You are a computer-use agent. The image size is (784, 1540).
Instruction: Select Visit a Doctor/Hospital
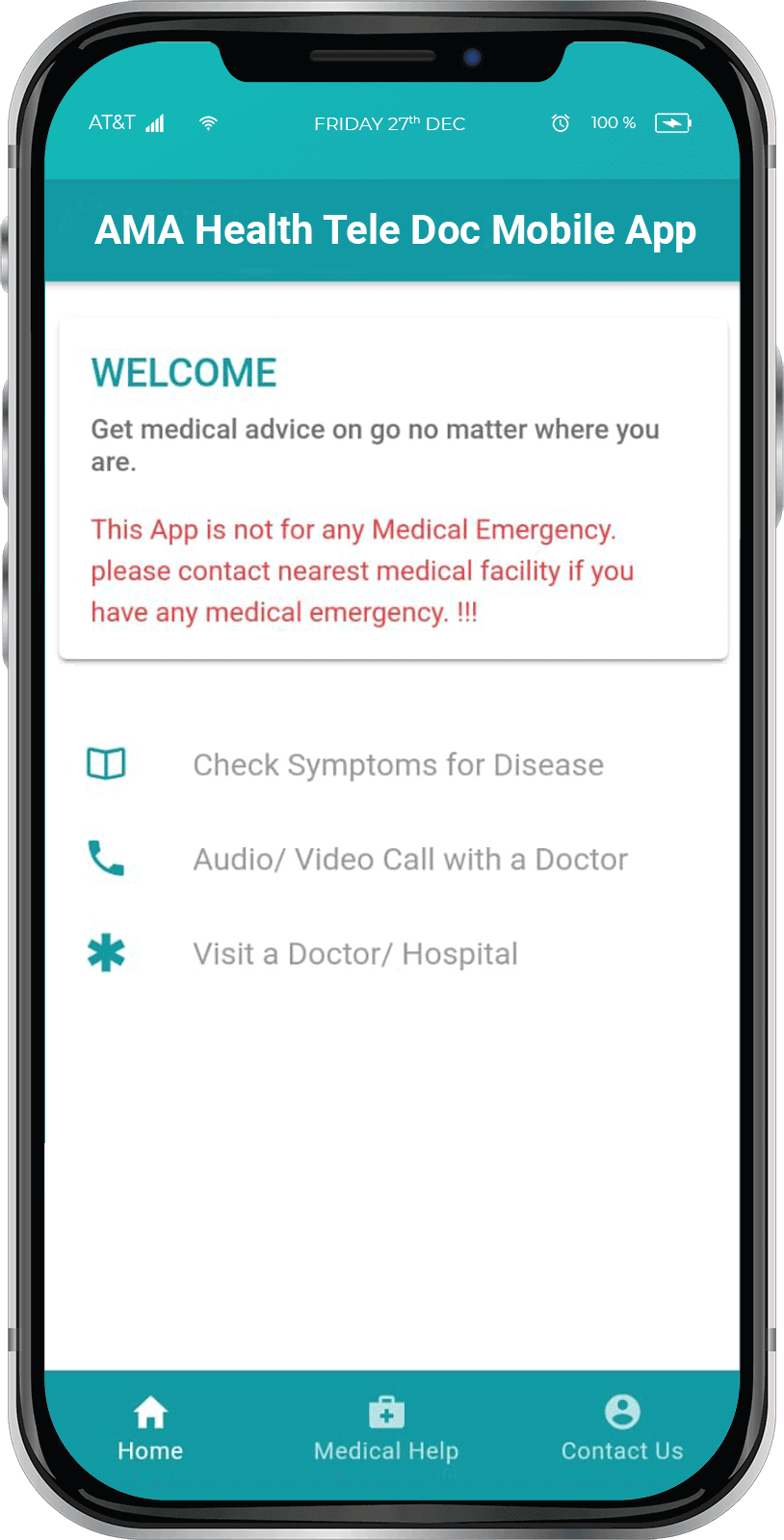pyautogui.click(x=354, y=953)
